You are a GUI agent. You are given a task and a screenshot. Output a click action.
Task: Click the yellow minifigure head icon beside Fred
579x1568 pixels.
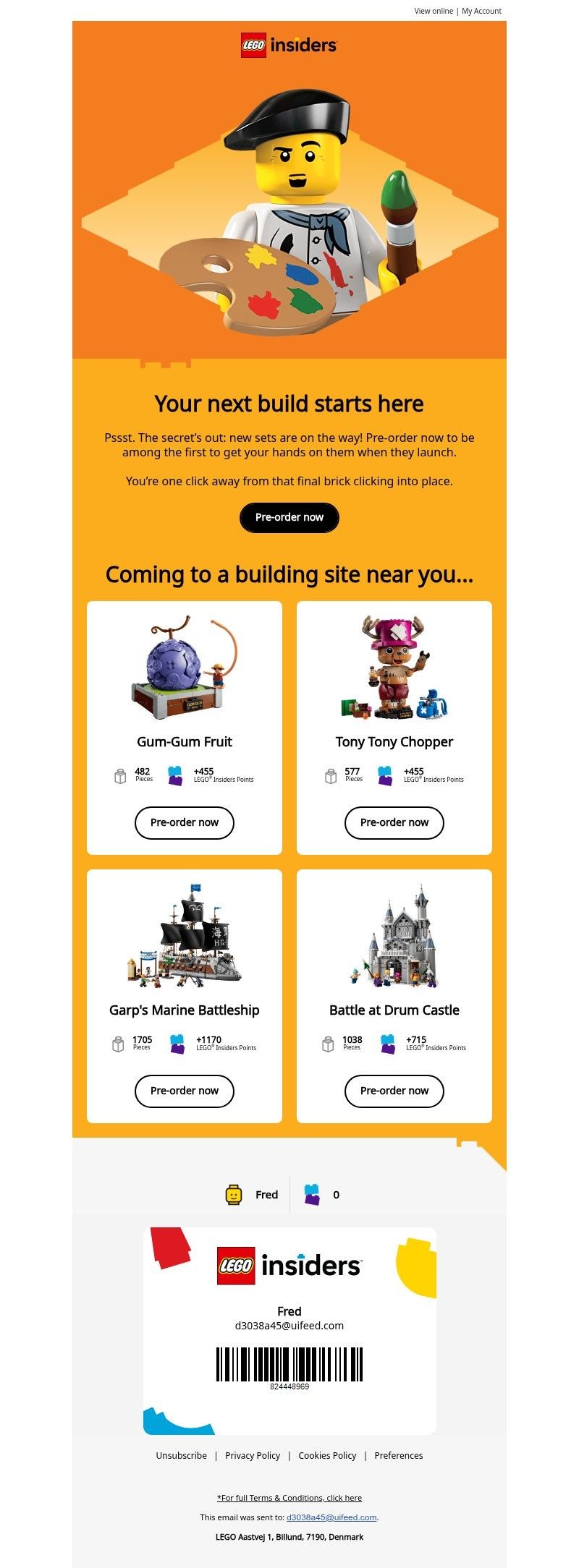(234, 1195)
